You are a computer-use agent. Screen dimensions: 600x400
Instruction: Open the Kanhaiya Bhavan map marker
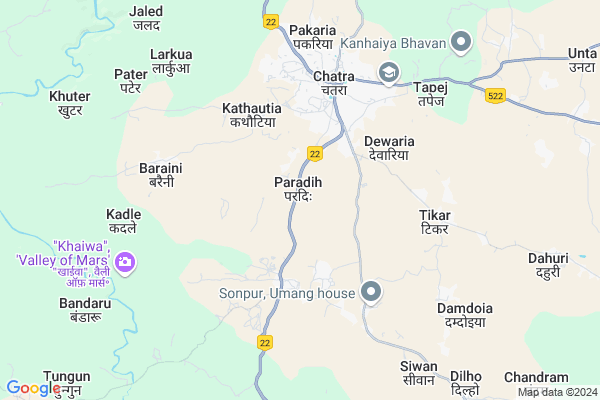tap(461, 42)
